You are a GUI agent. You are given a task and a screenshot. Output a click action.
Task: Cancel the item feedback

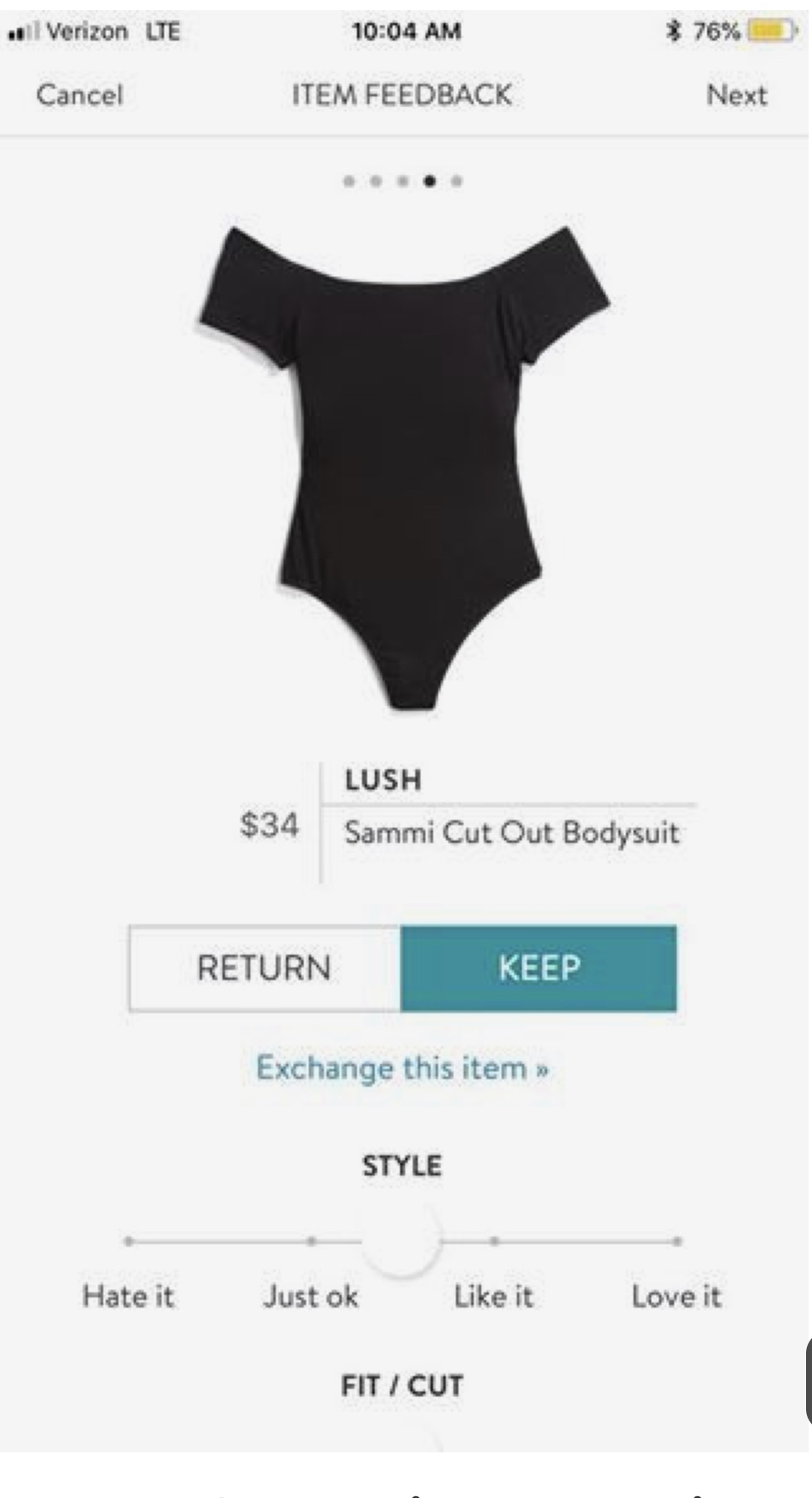pyautogui.click(x=80, y=95)
